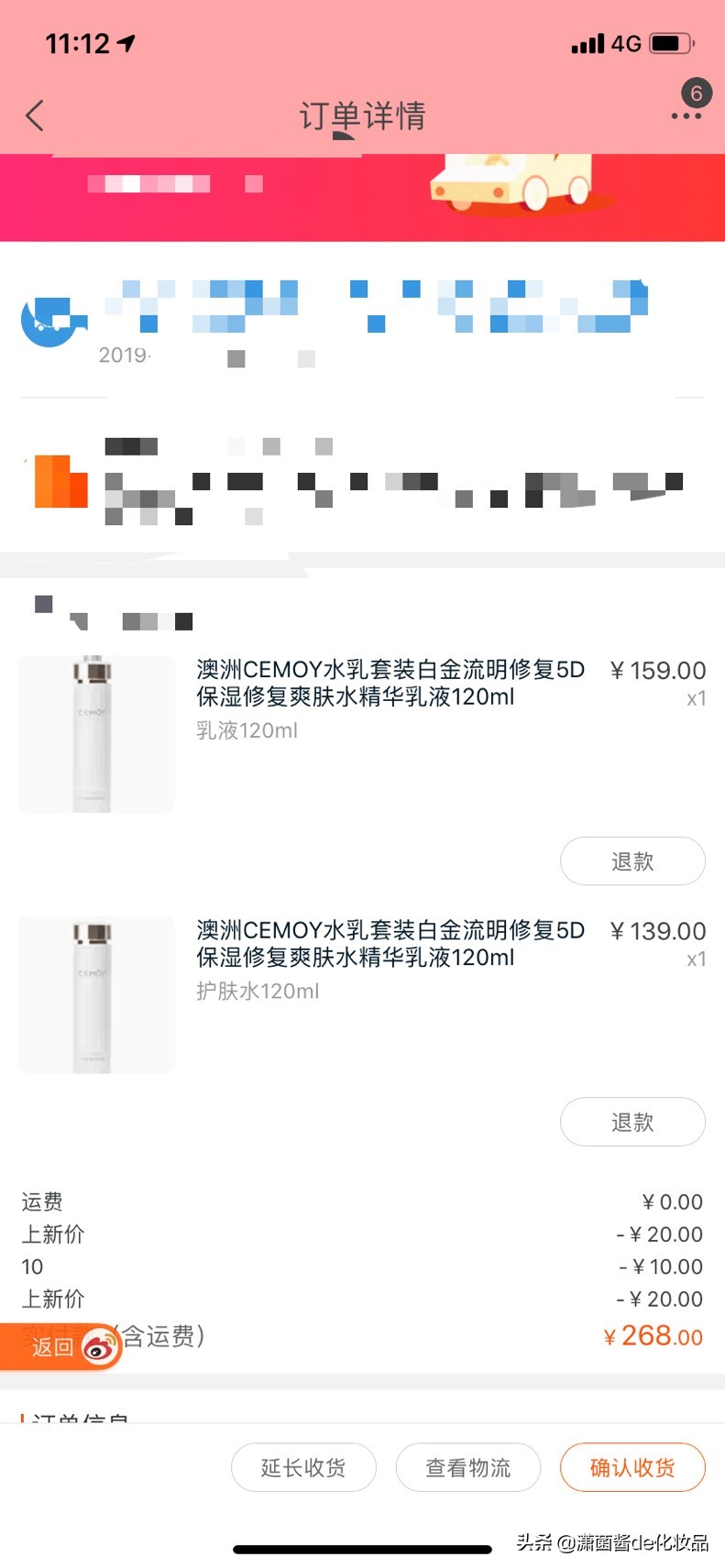Image resolution: width=725 pixels, height=1568 pixels.
Task: Tap the back arrow to leave order details
Action: (34, 115)
